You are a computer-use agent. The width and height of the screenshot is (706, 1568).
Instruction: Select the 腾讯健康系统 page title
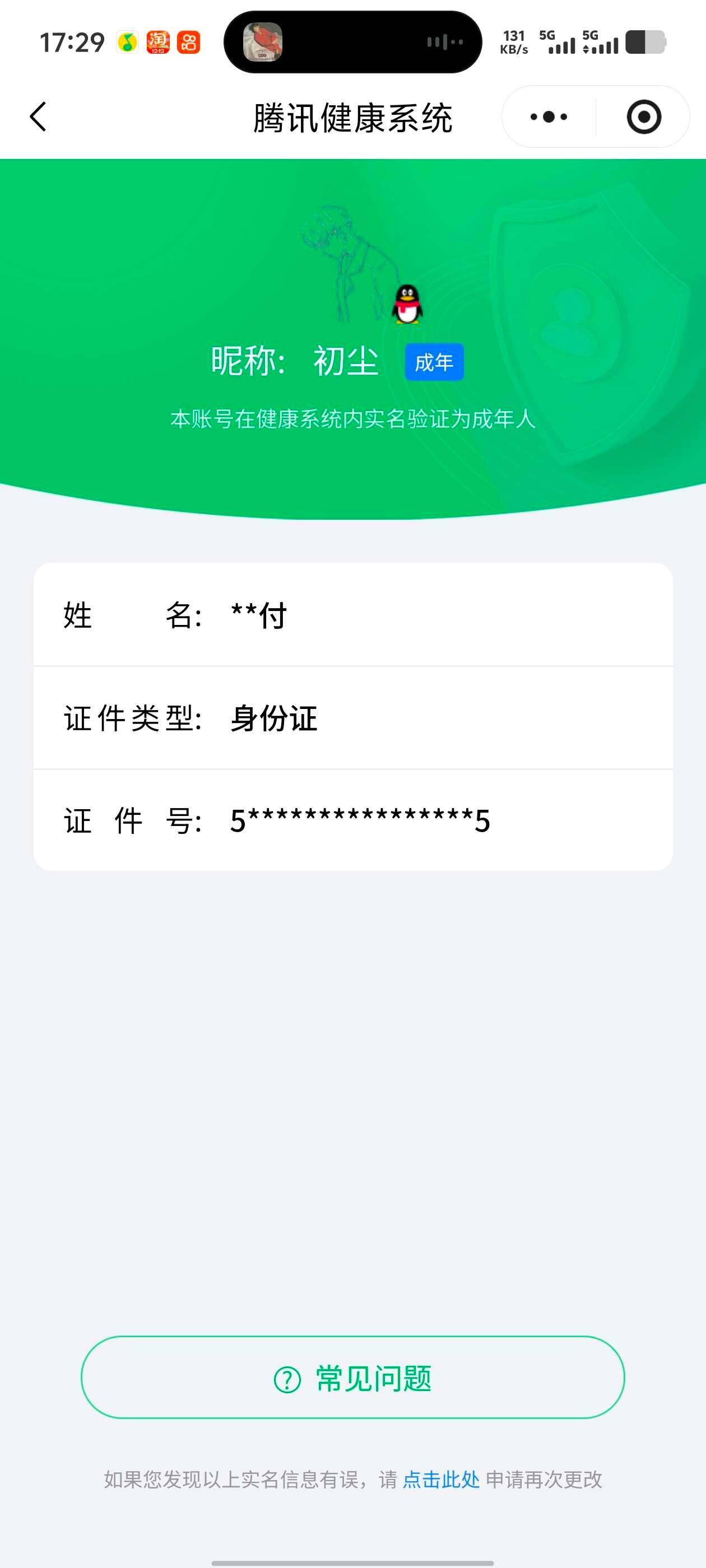(352, 116)
